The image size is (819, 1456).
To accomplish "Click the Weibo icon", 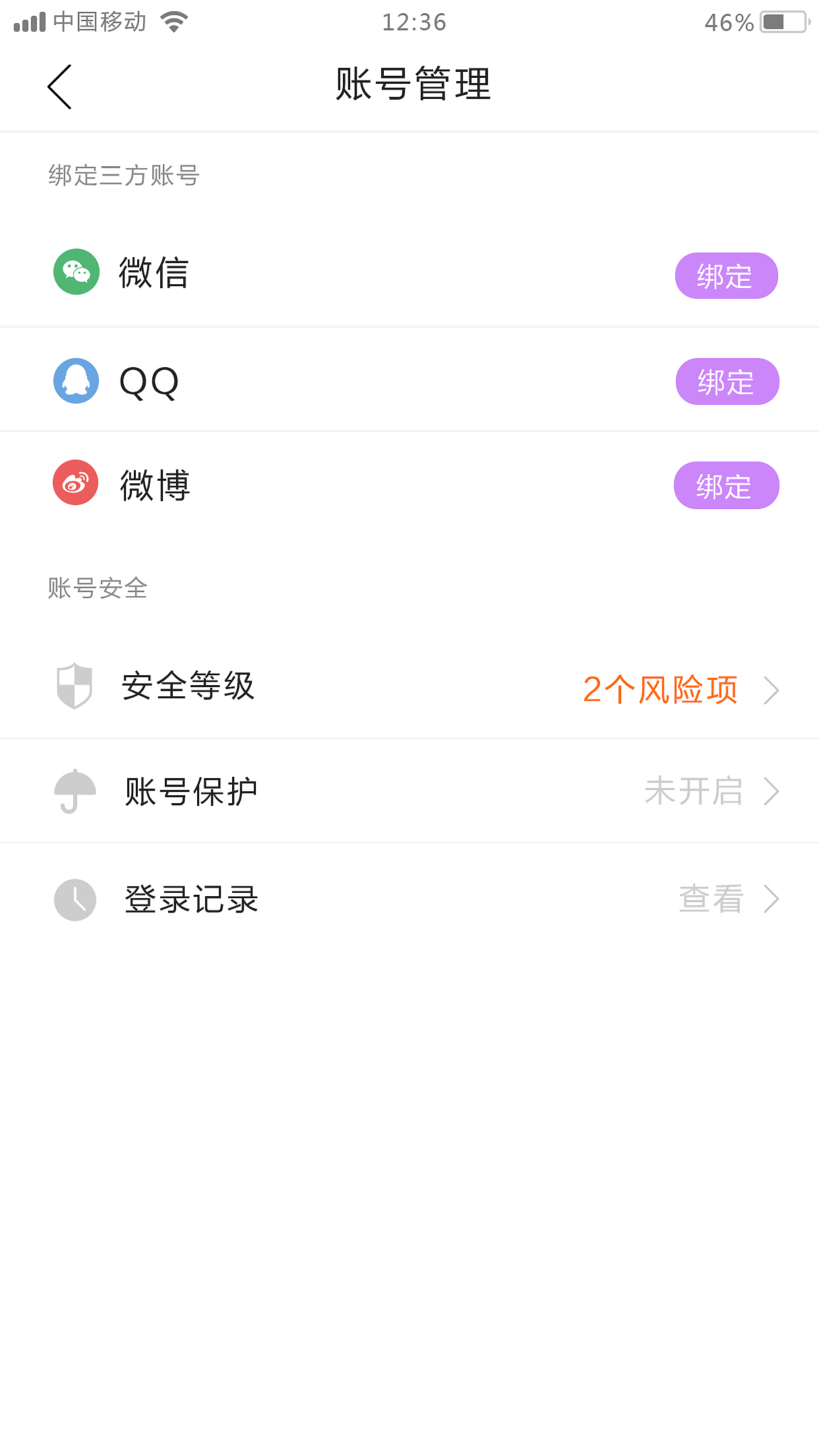I will click(x=76, y=485).
